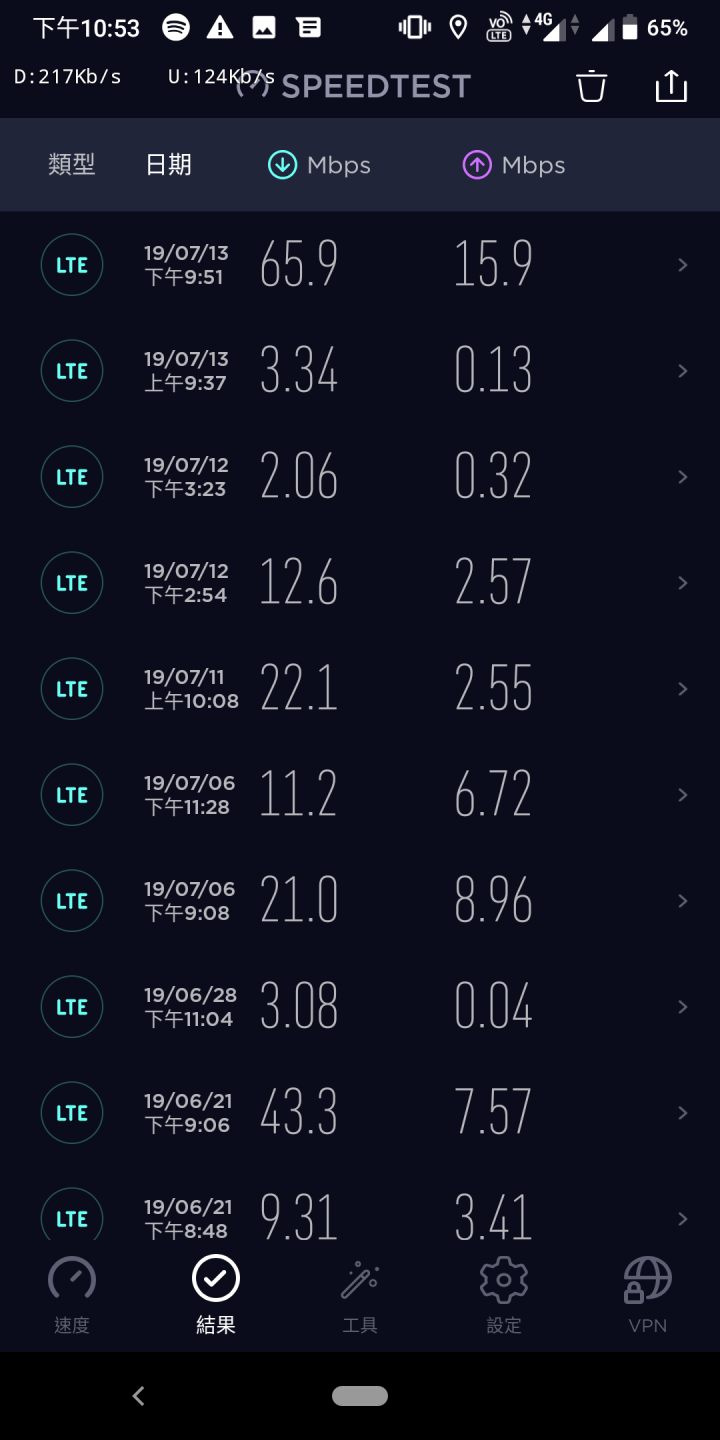Screen dimensions: 720x1440
Task: Select the 21.0 Mbps result at 下午9:08
Action: 360,901
